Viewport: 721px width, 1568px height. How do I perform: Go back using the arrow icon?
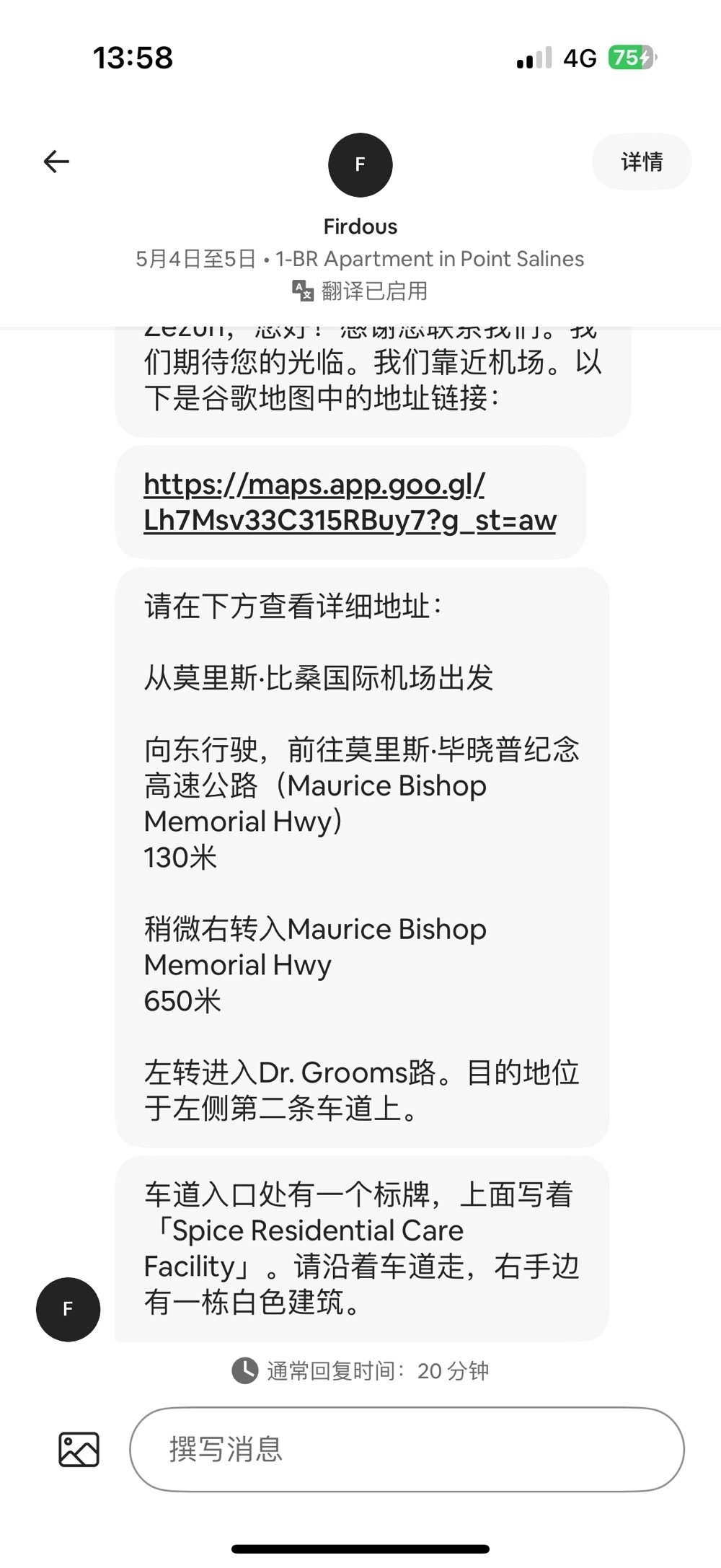click(56, 162)
